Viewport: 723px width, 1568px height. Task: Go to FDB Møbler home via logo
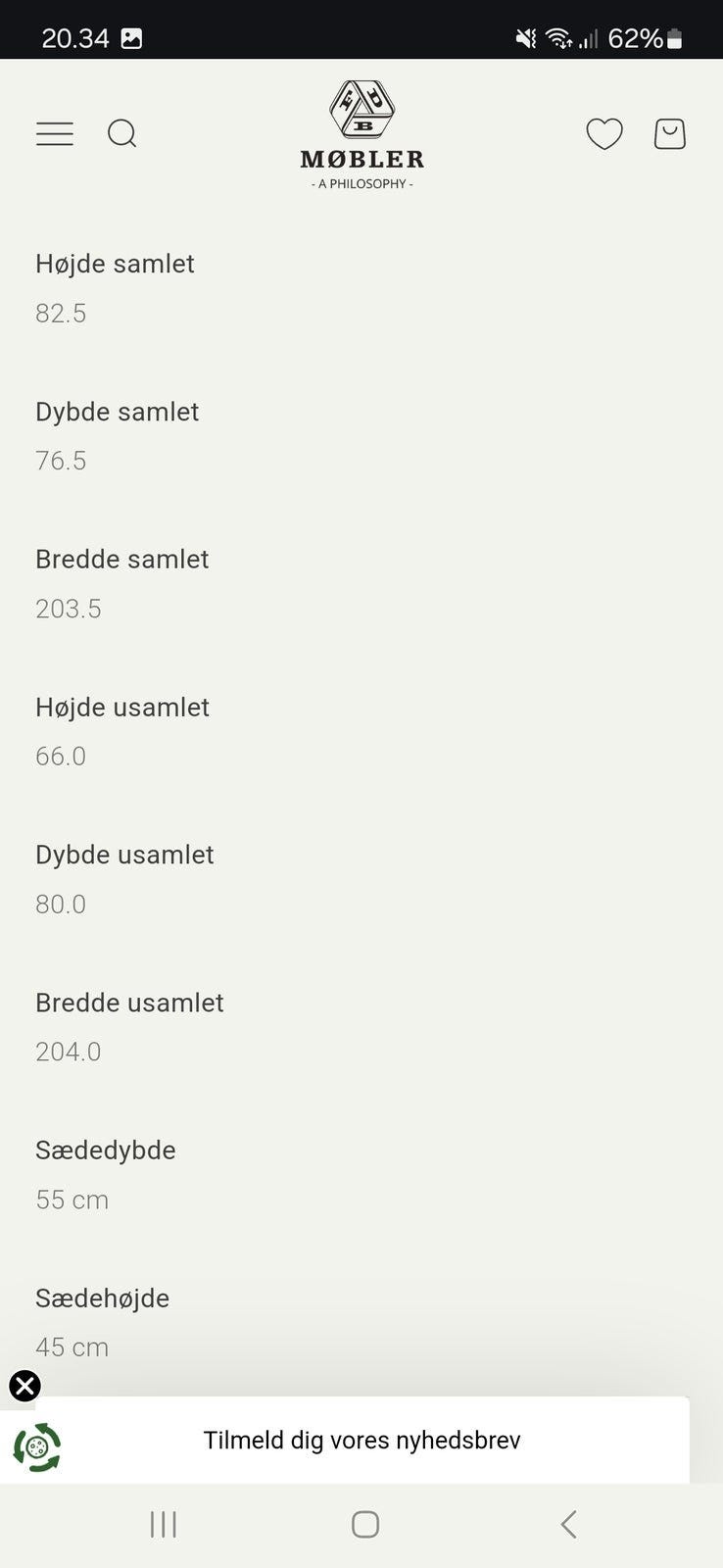[362, 135]
